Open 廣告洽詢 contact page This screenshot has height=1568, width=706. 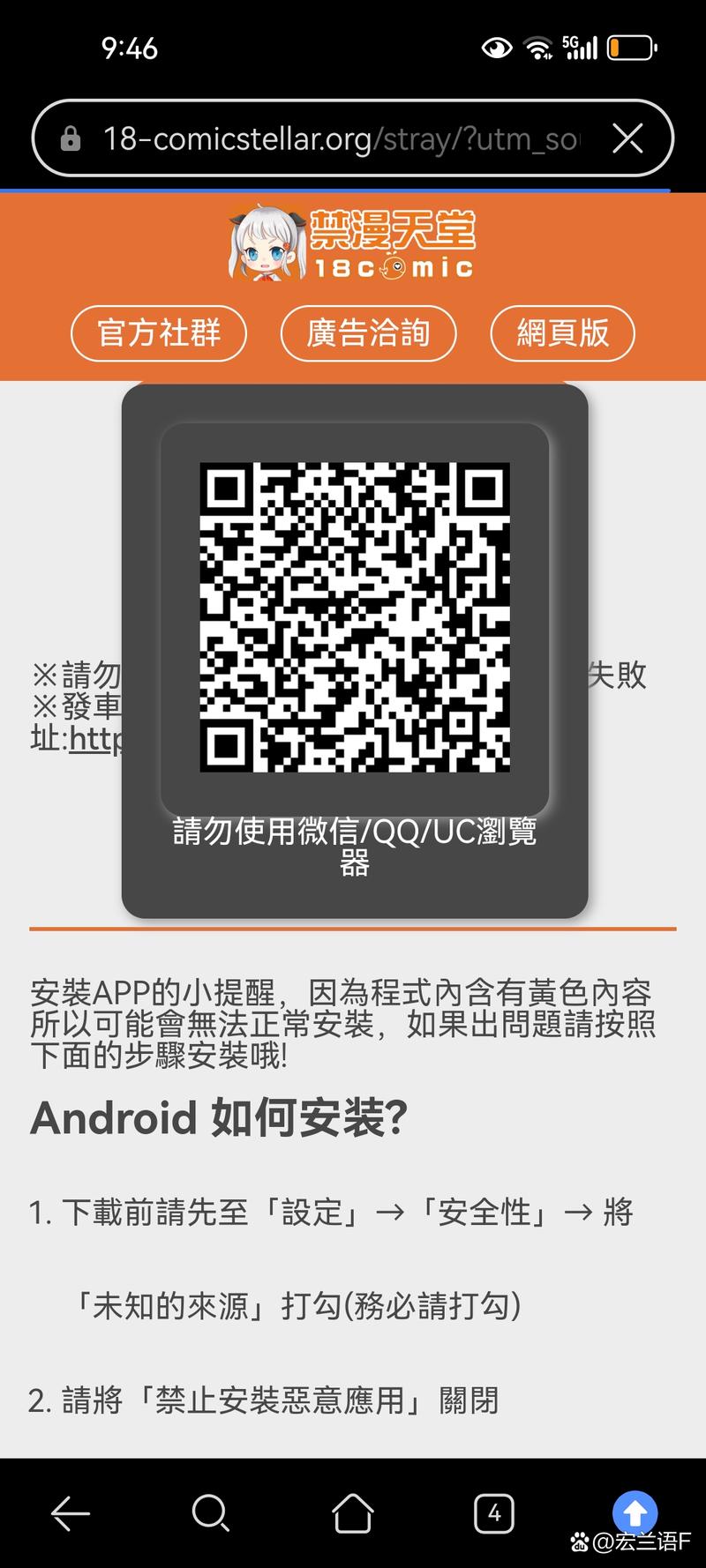(368, 333)
